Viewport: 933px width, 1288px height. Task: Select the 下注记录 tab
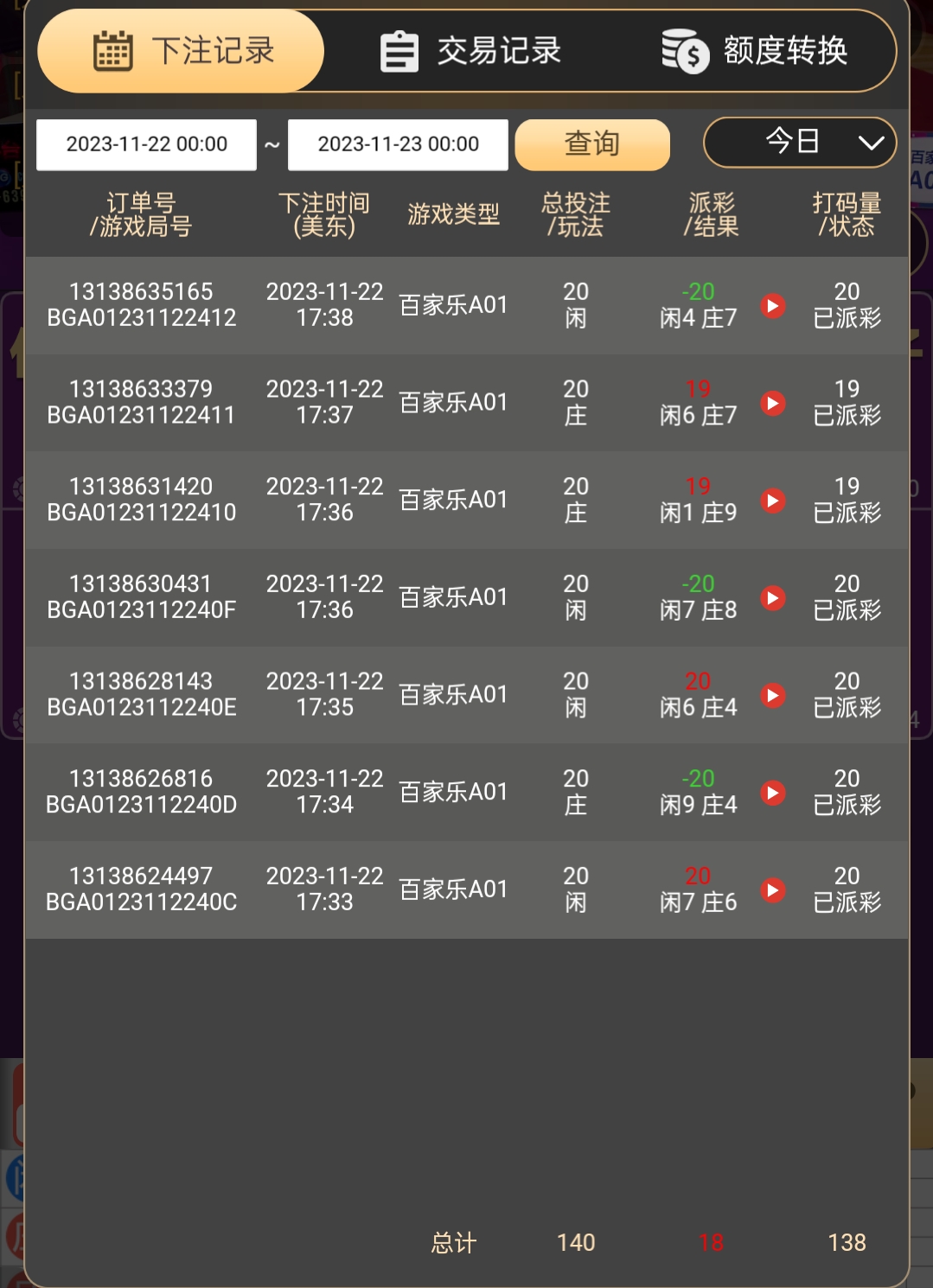point(182,51)
